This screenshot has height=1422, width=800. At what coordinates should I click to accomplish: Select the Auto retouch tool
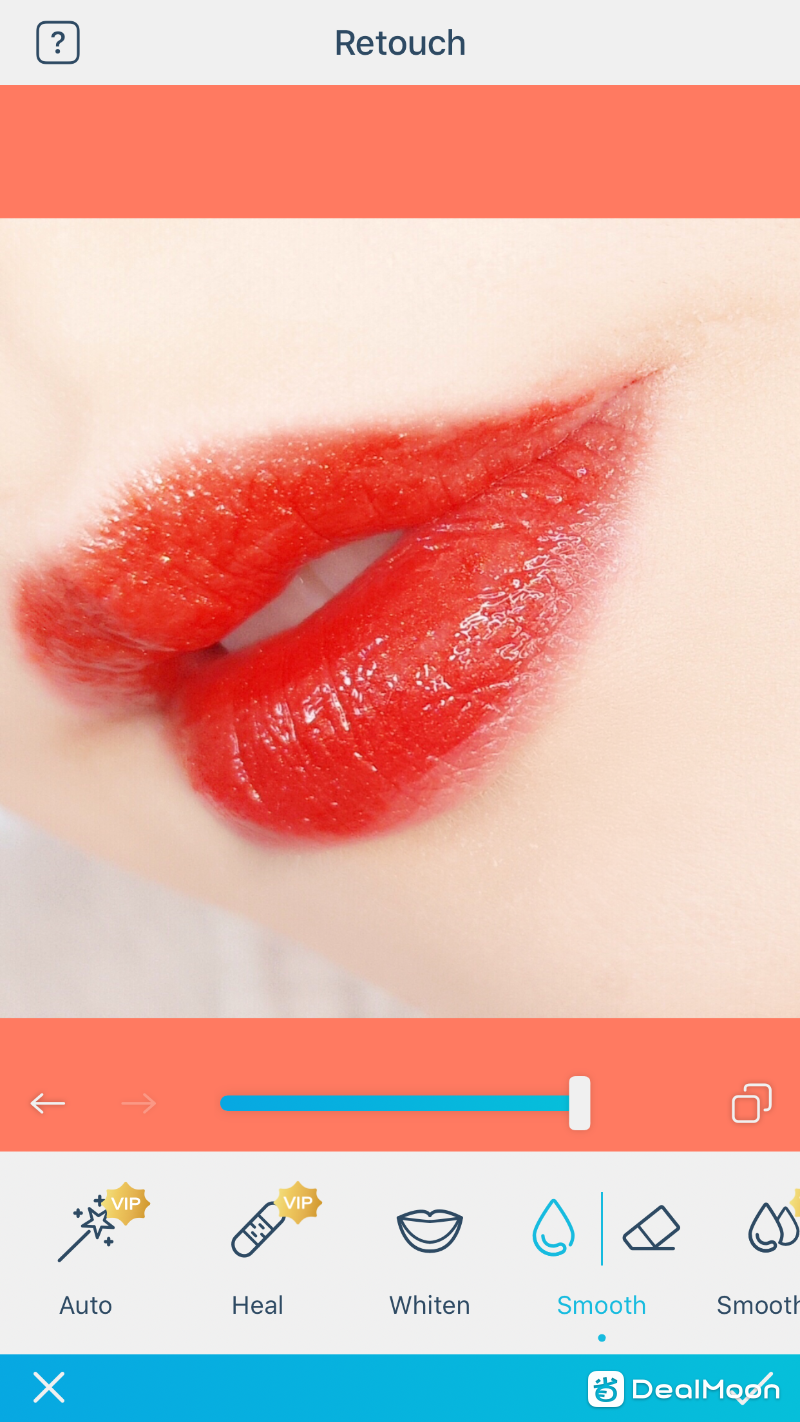click(86, 1250)
